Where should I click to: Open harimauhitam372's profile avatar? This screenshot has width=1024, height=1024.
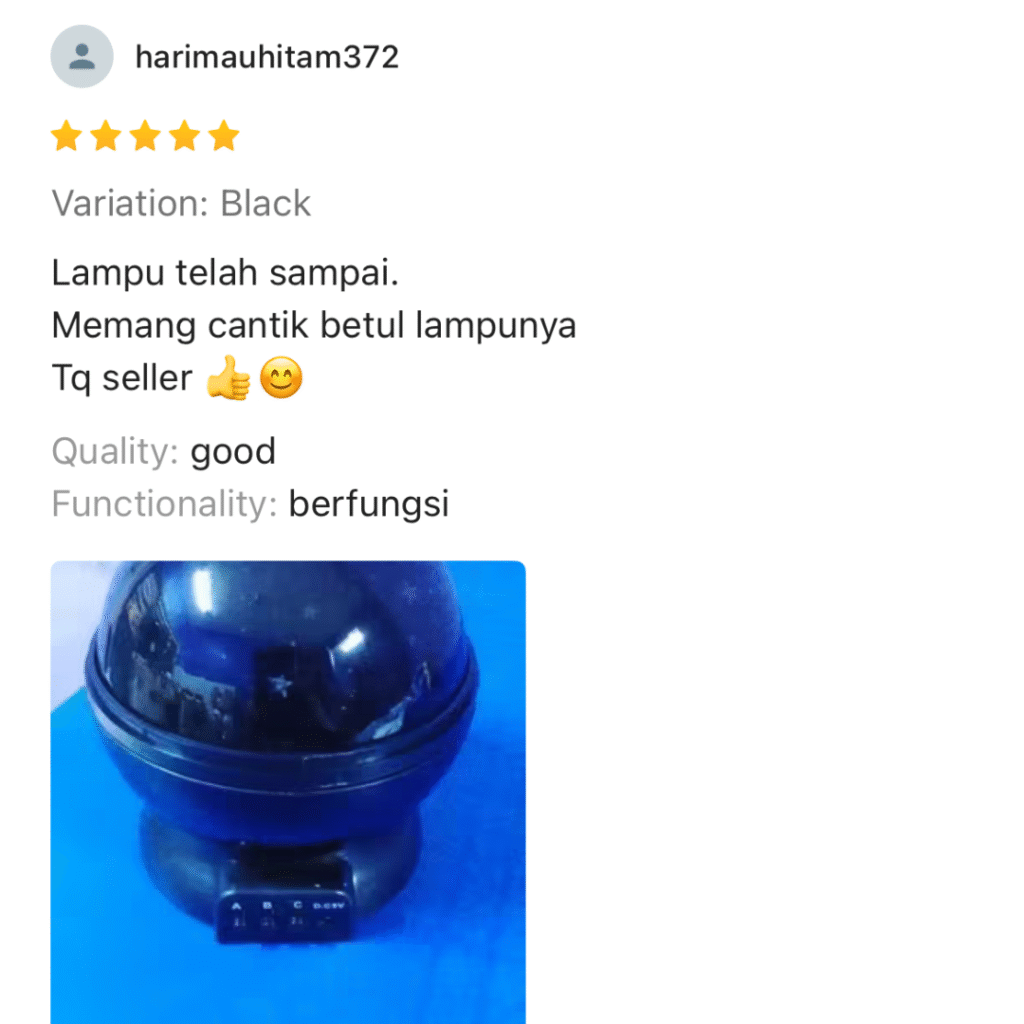coord(82,57)
